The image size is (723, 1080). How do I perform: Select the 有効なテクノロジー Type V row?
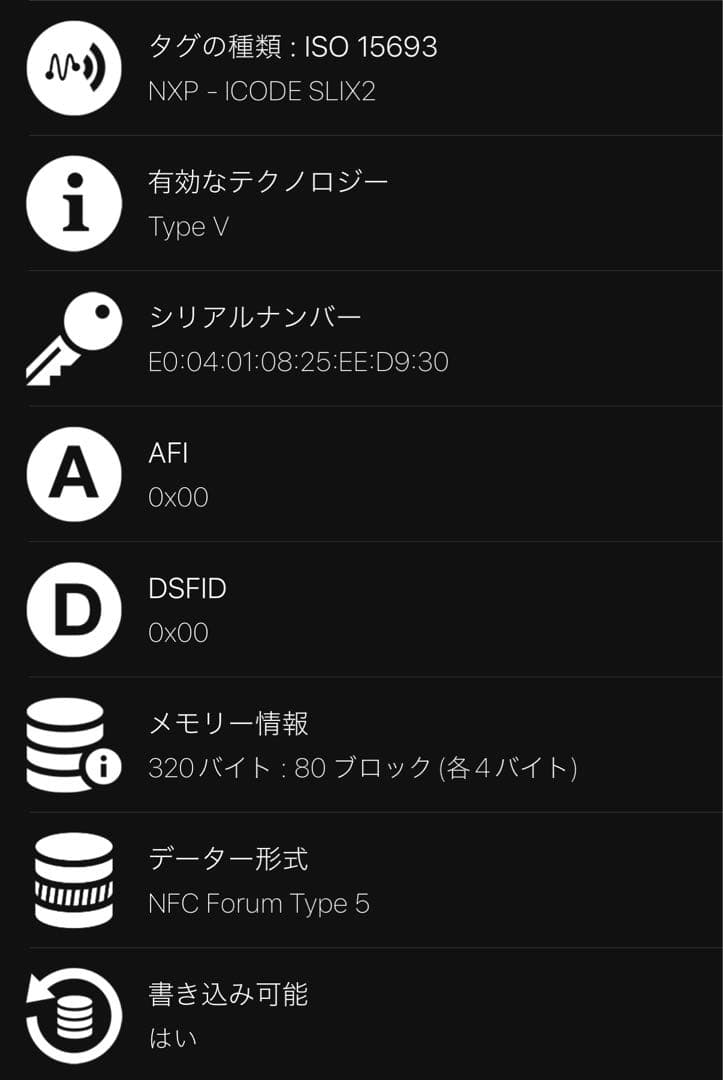(361, 204)
